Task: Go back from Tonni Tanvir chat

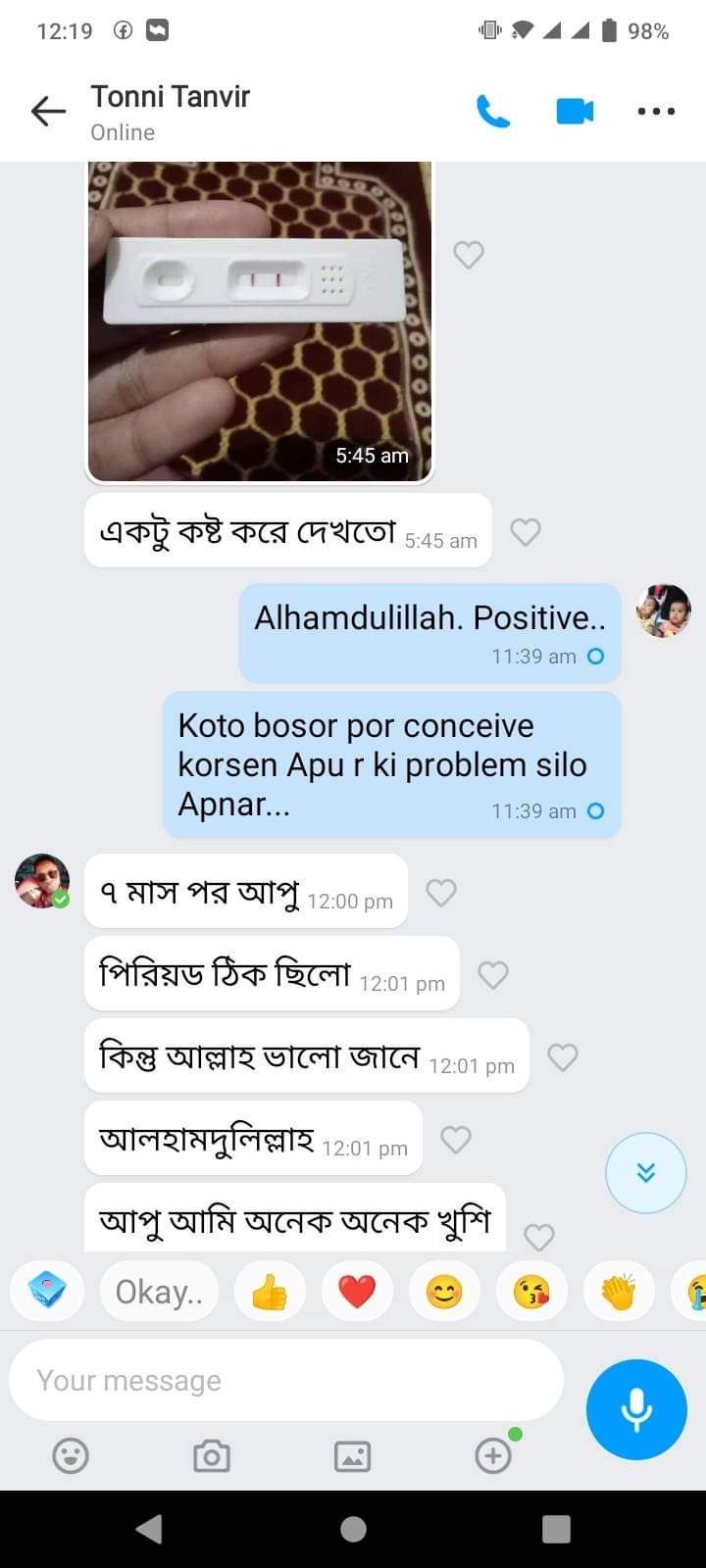Action: (x=47, y=112)
